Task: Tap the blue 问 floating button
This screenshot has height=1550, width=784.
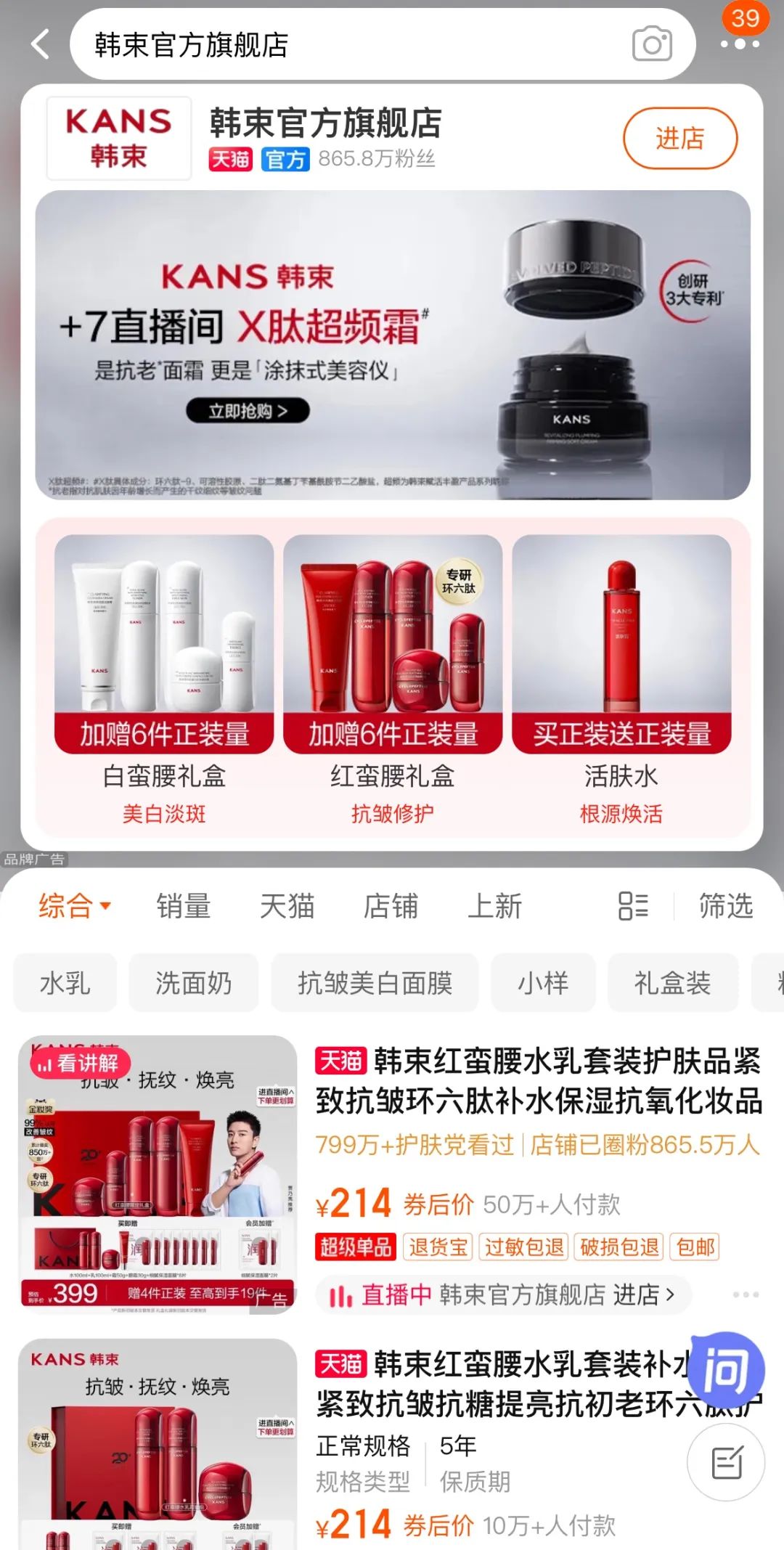Action: pyautogui.click(x=727, y=1371)
